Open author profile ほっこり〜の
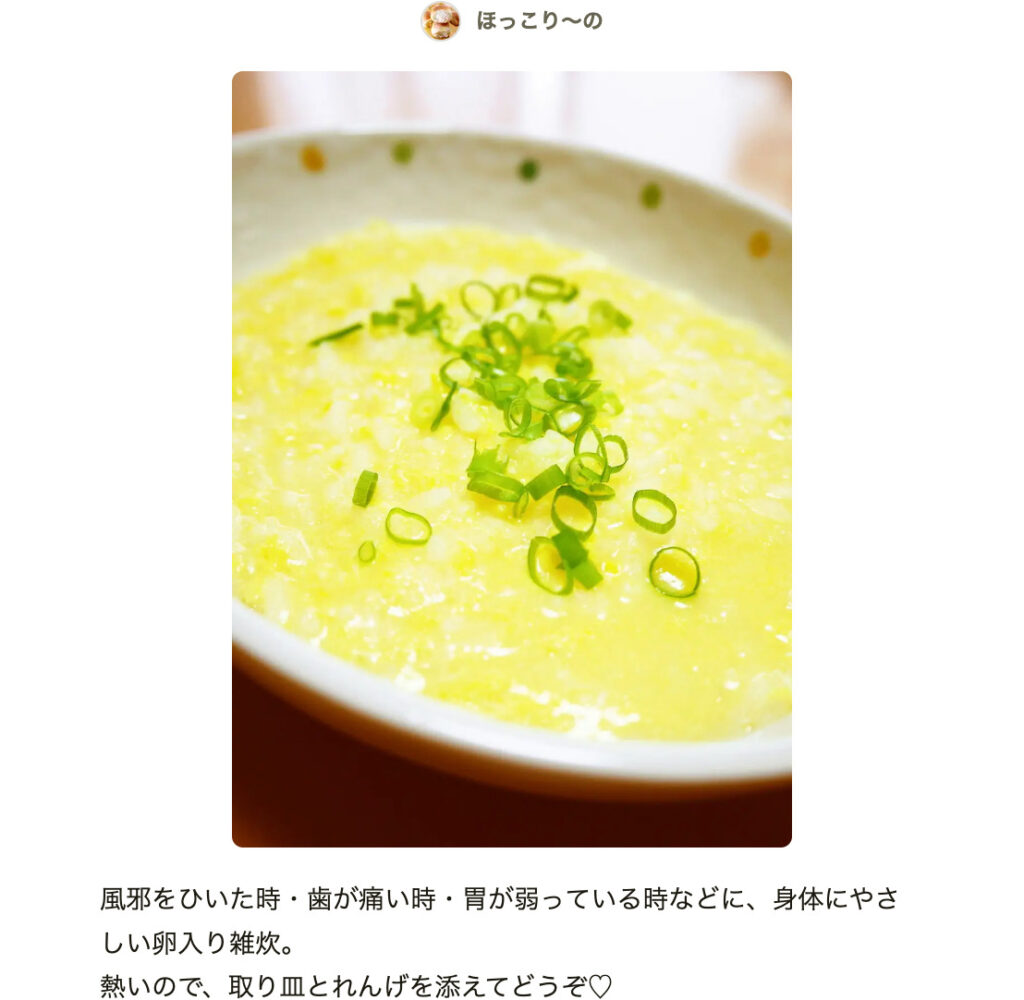Image resolution: width=1024 pixels, height=1000 pixels. tap(538, 21)
